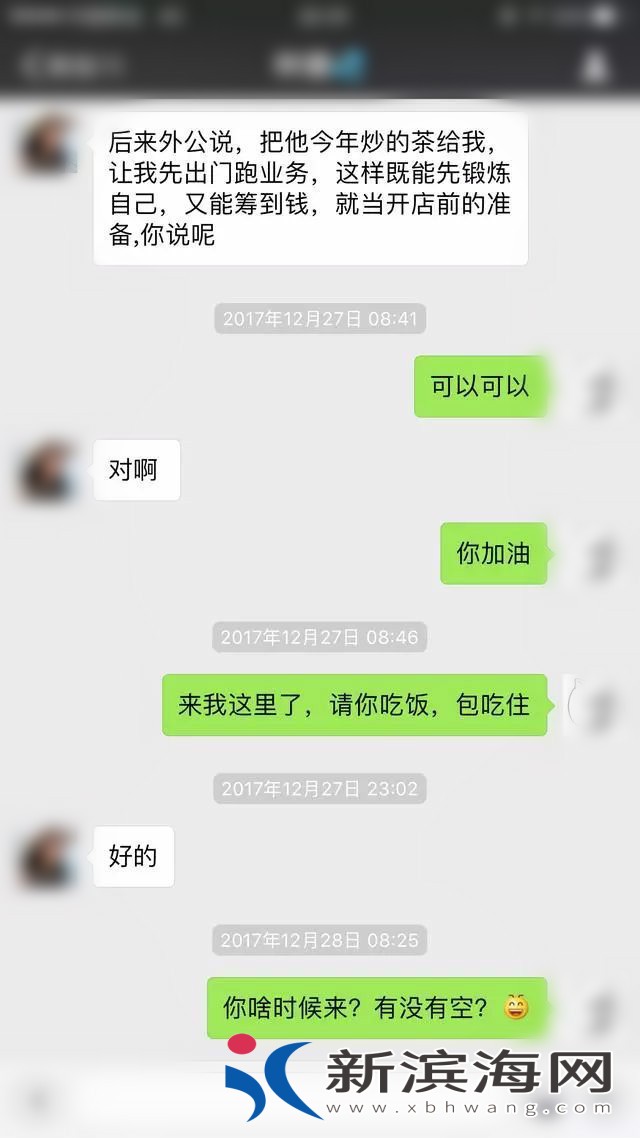
Task: Open chat info via the person icon
Action: click(596, 66)
